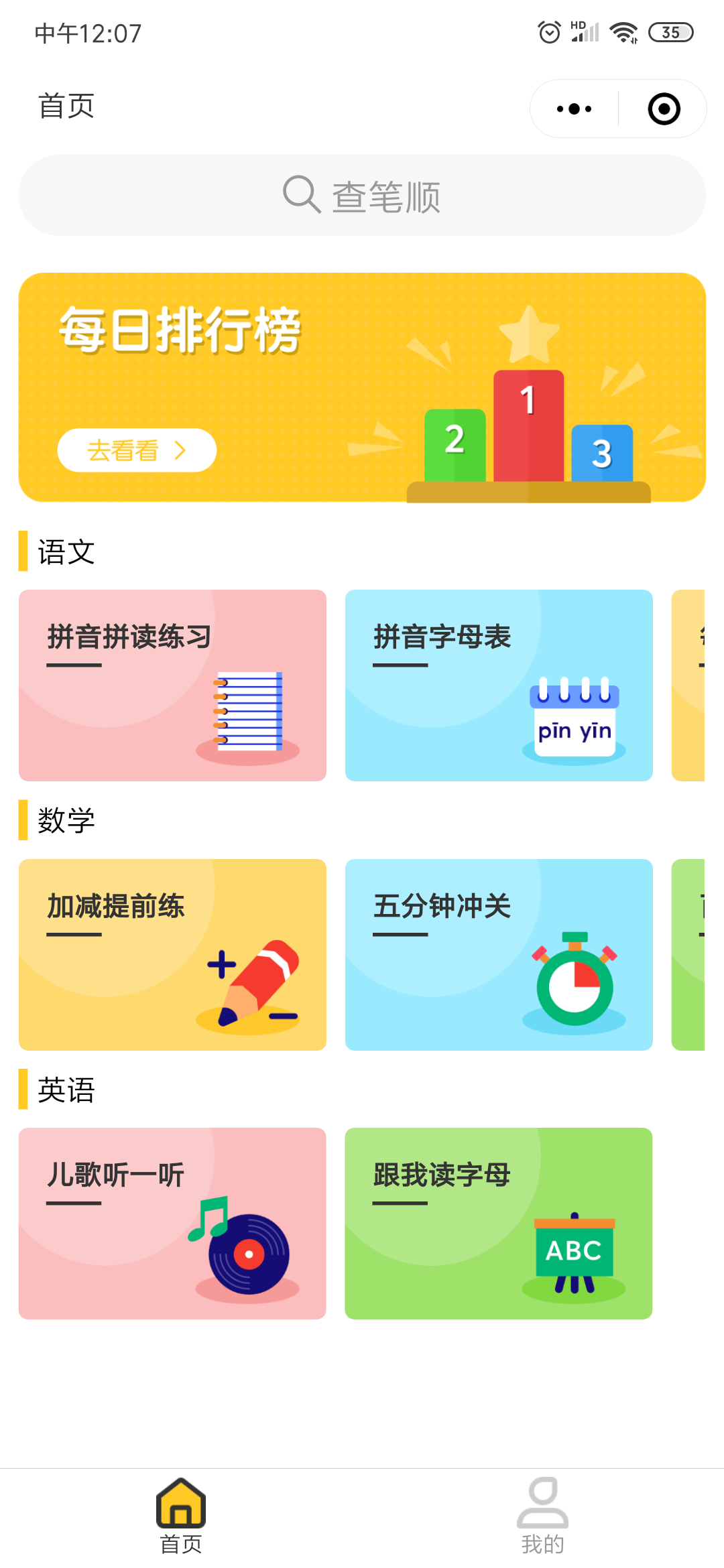Open the 儿歌听一听 songs card
Screen dimensions: 724x1568
tap(172, 1223)
